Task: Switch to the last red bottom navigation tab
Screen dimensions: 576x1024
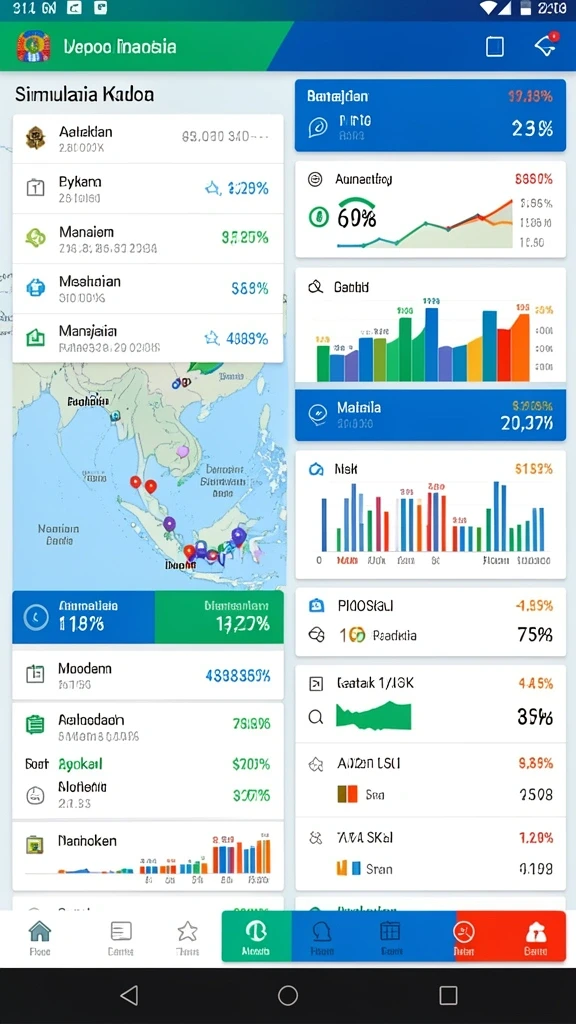Action: coord(536,936)
